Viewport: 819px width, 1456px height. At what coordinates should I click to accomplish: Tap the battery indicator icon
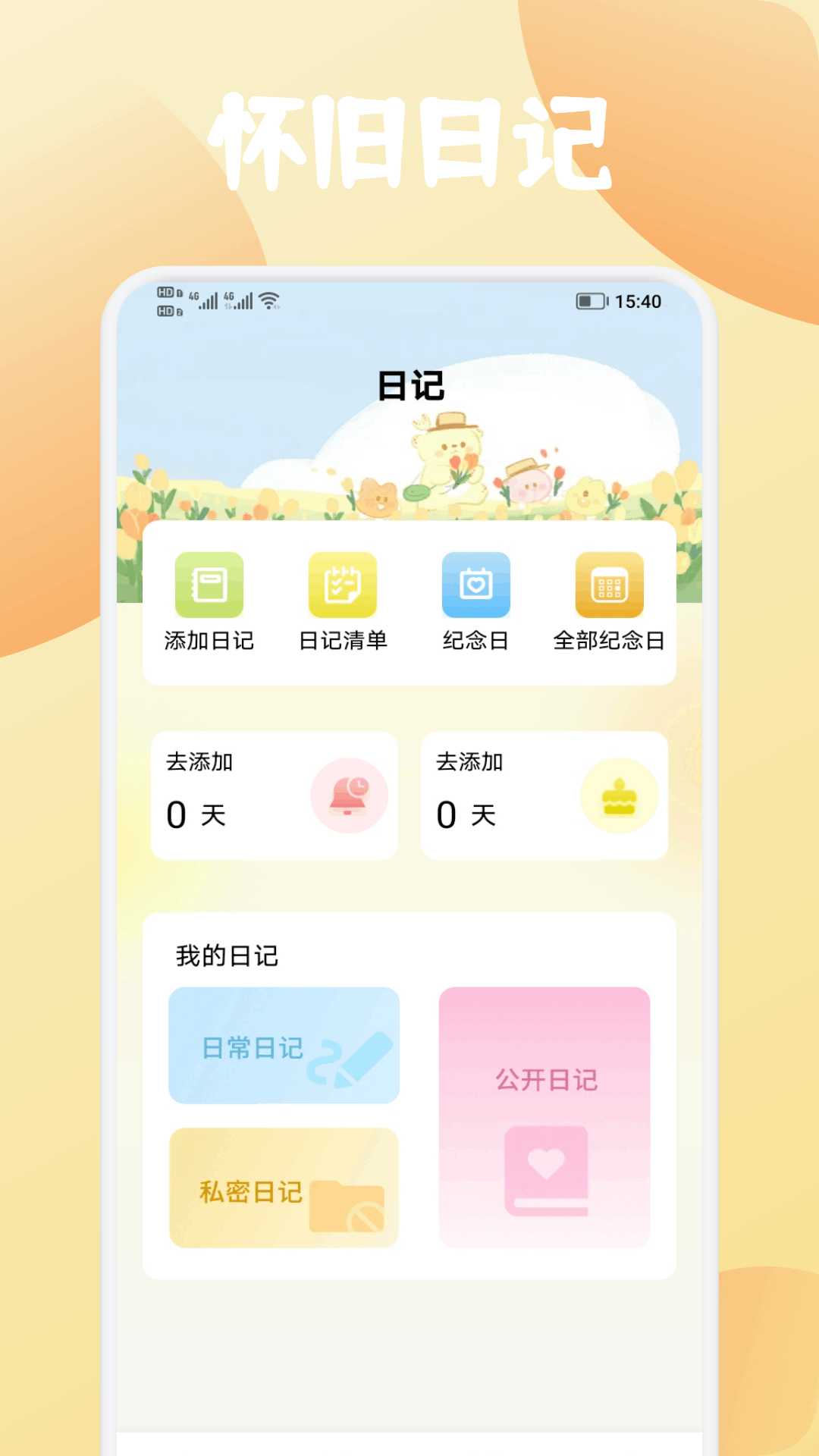tap(593, 300)
